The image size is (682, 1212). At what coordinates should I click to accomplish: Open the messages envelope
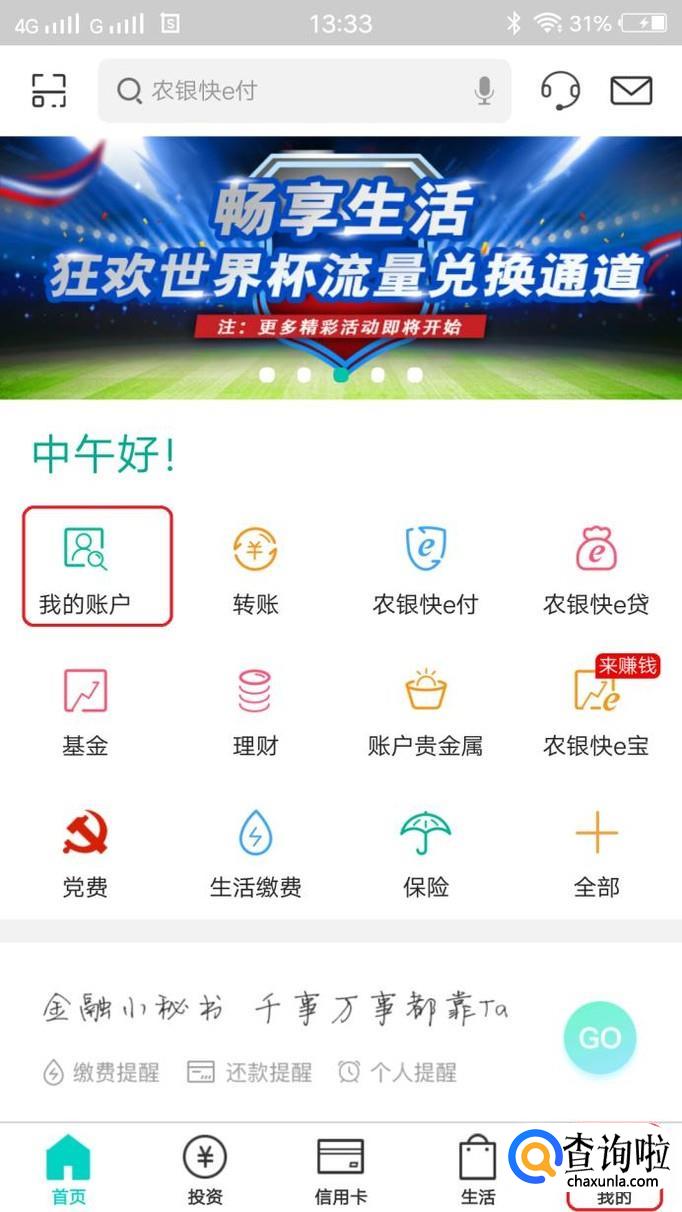[x=631, y=90]
